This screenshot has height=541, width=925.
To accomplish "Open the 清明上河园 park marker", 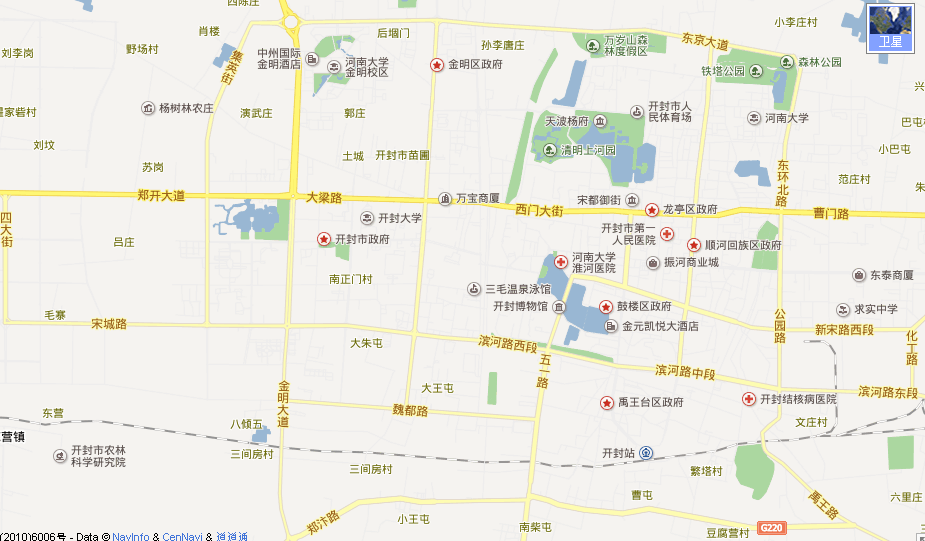I will click(x=549, y=150).
